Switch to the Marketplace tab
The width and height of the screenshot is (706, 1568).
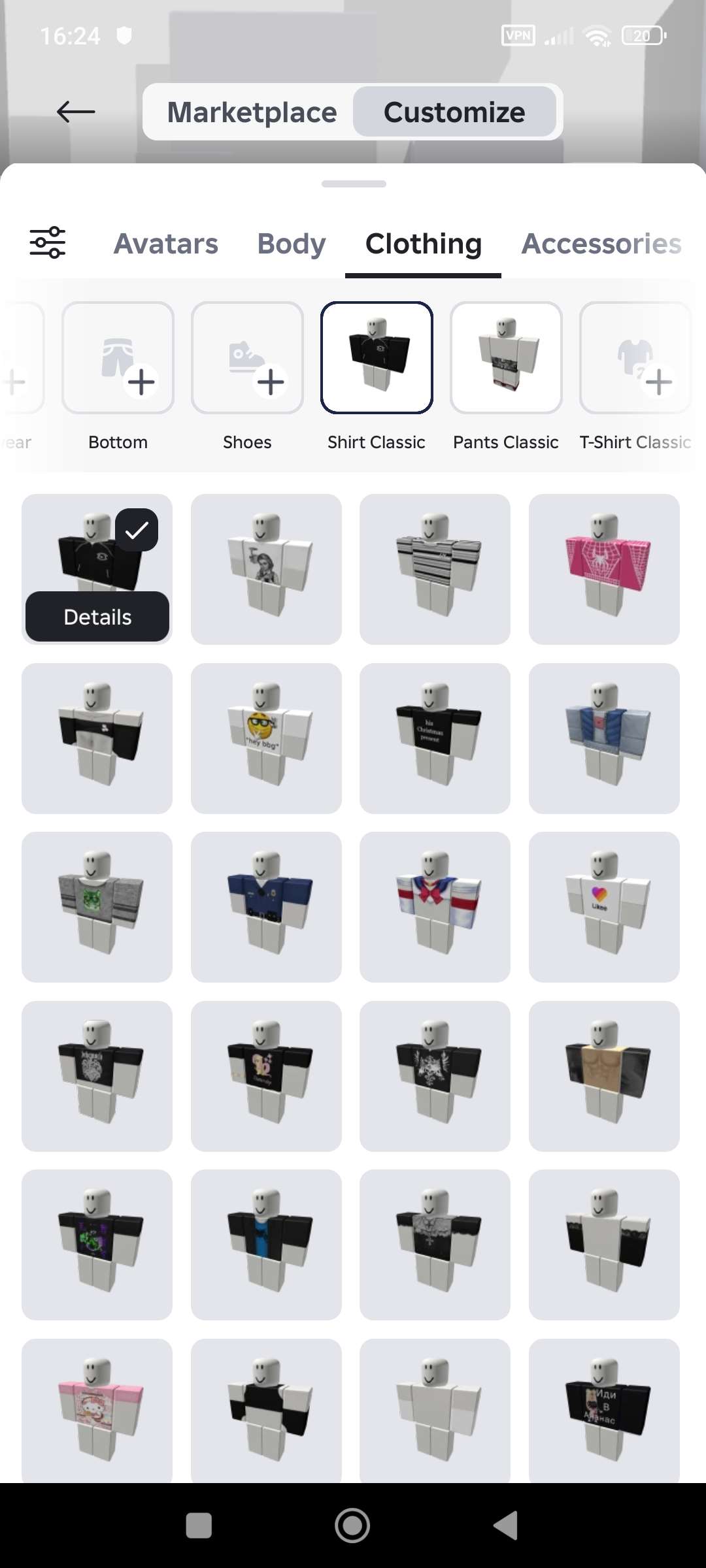point(251,111)
